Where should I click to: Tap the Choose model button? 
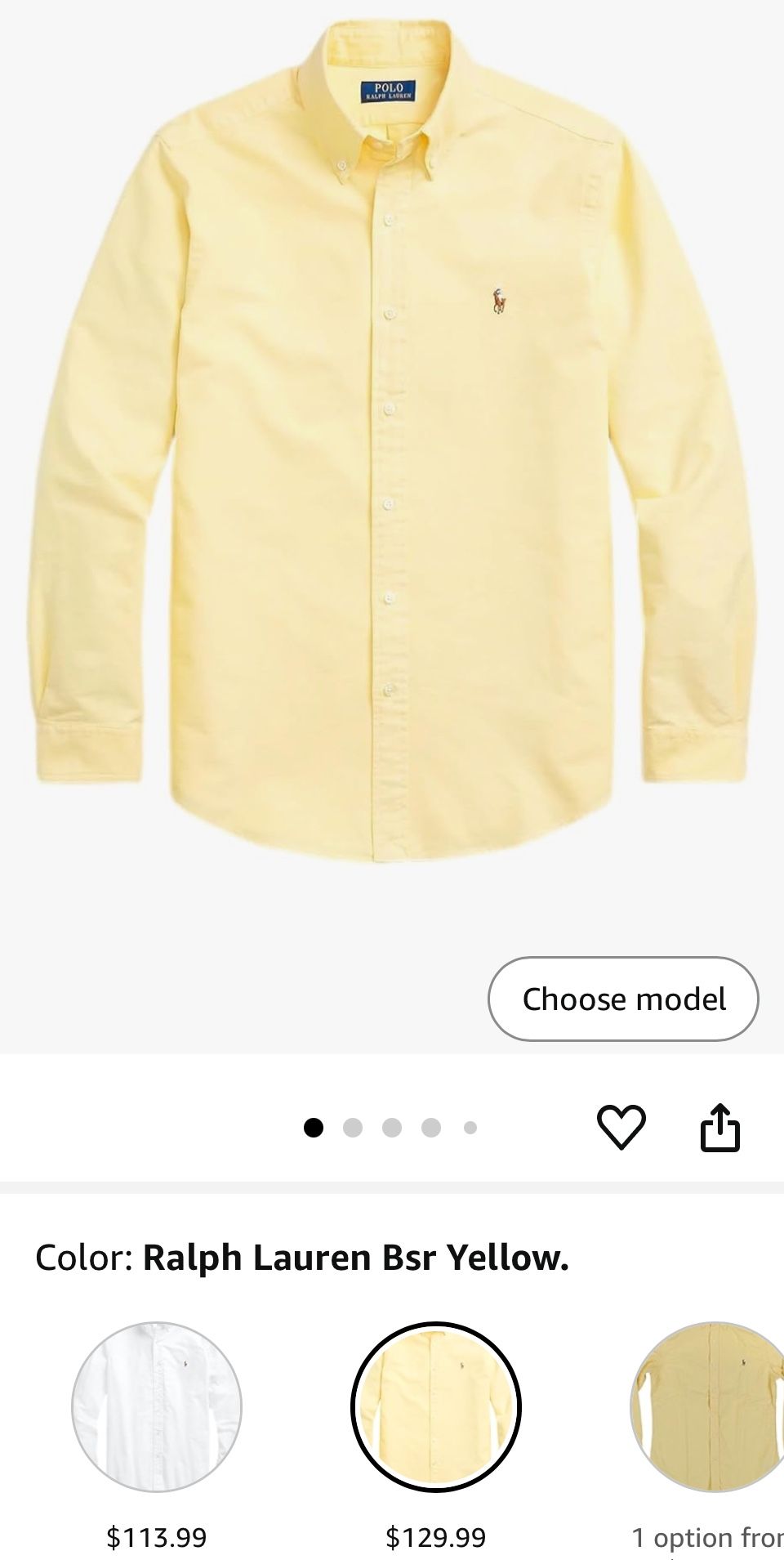623,999
